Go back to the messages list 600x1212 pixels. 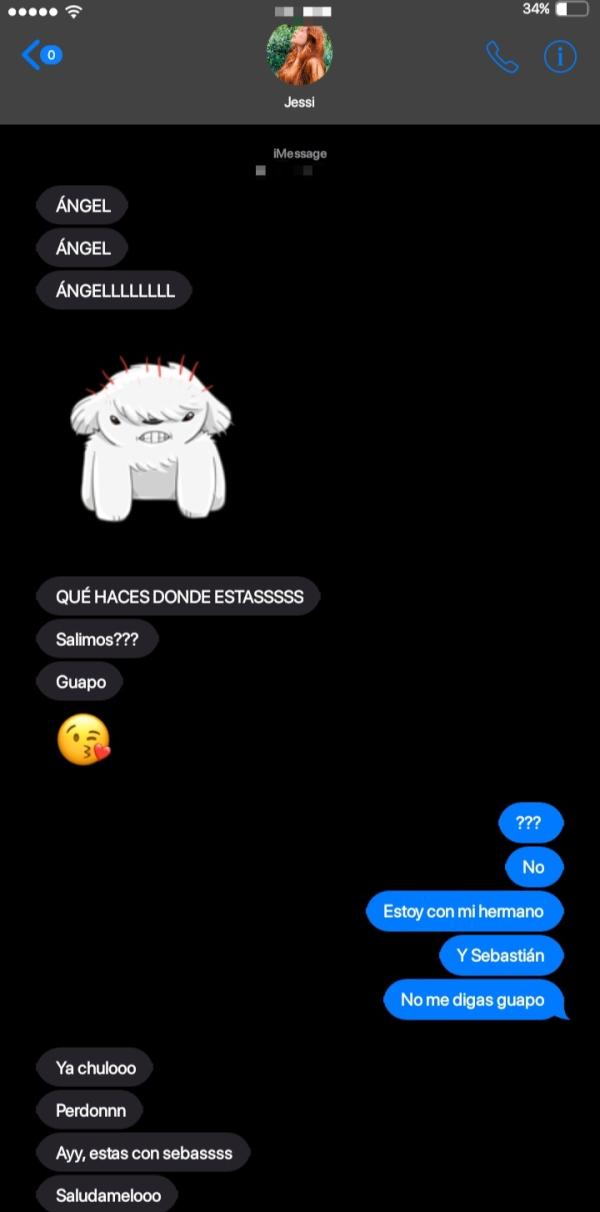(38, 55)
